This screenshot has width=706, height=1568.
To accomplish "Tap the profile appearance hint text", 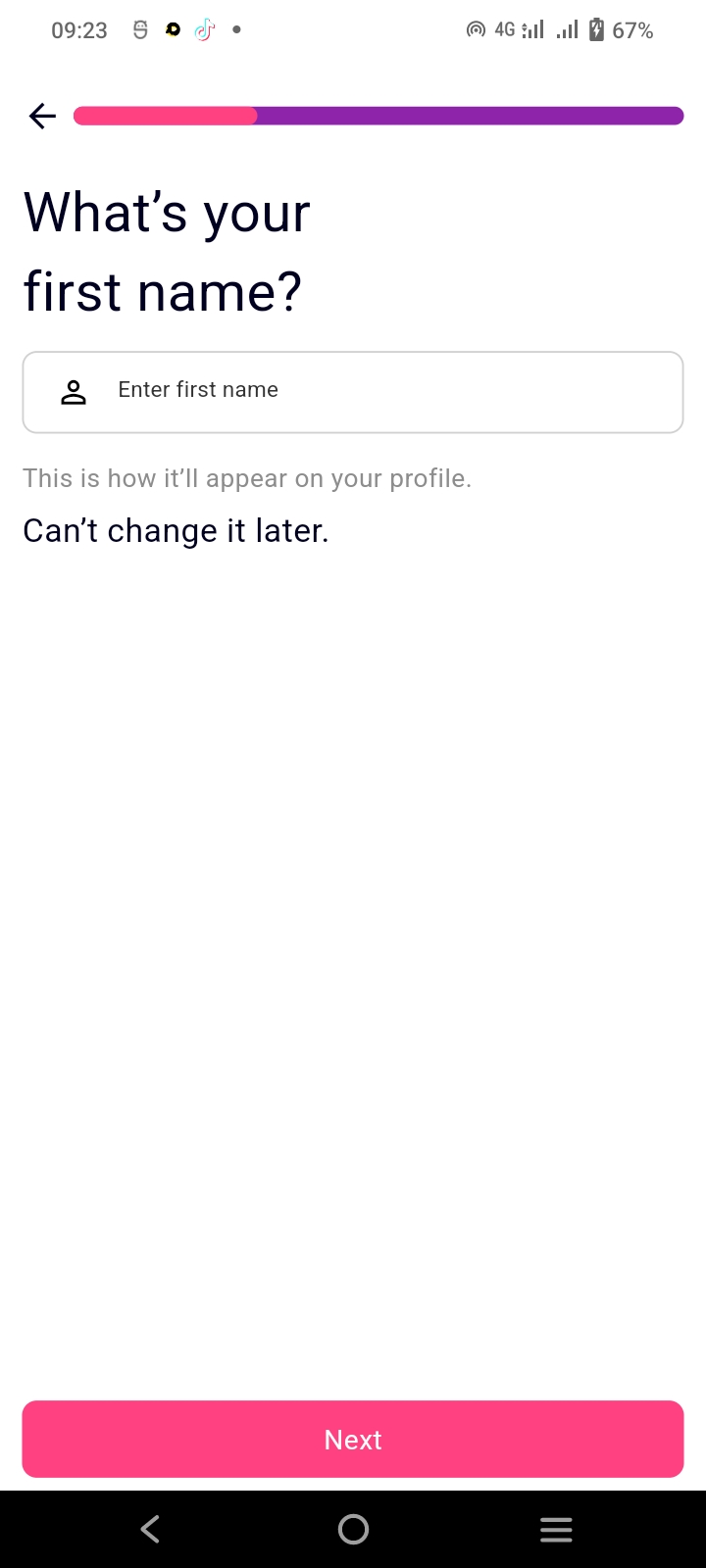I will click(x=247, y=478).
